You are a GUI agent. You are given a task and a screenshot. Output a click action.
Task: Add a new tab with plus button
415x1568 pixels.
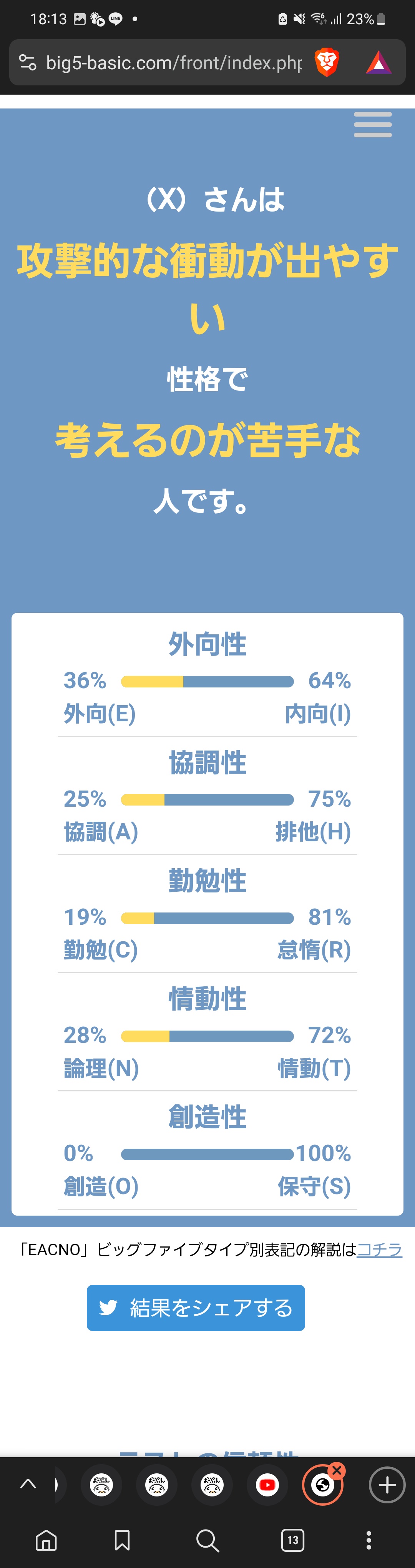[x=387, y=1485]
